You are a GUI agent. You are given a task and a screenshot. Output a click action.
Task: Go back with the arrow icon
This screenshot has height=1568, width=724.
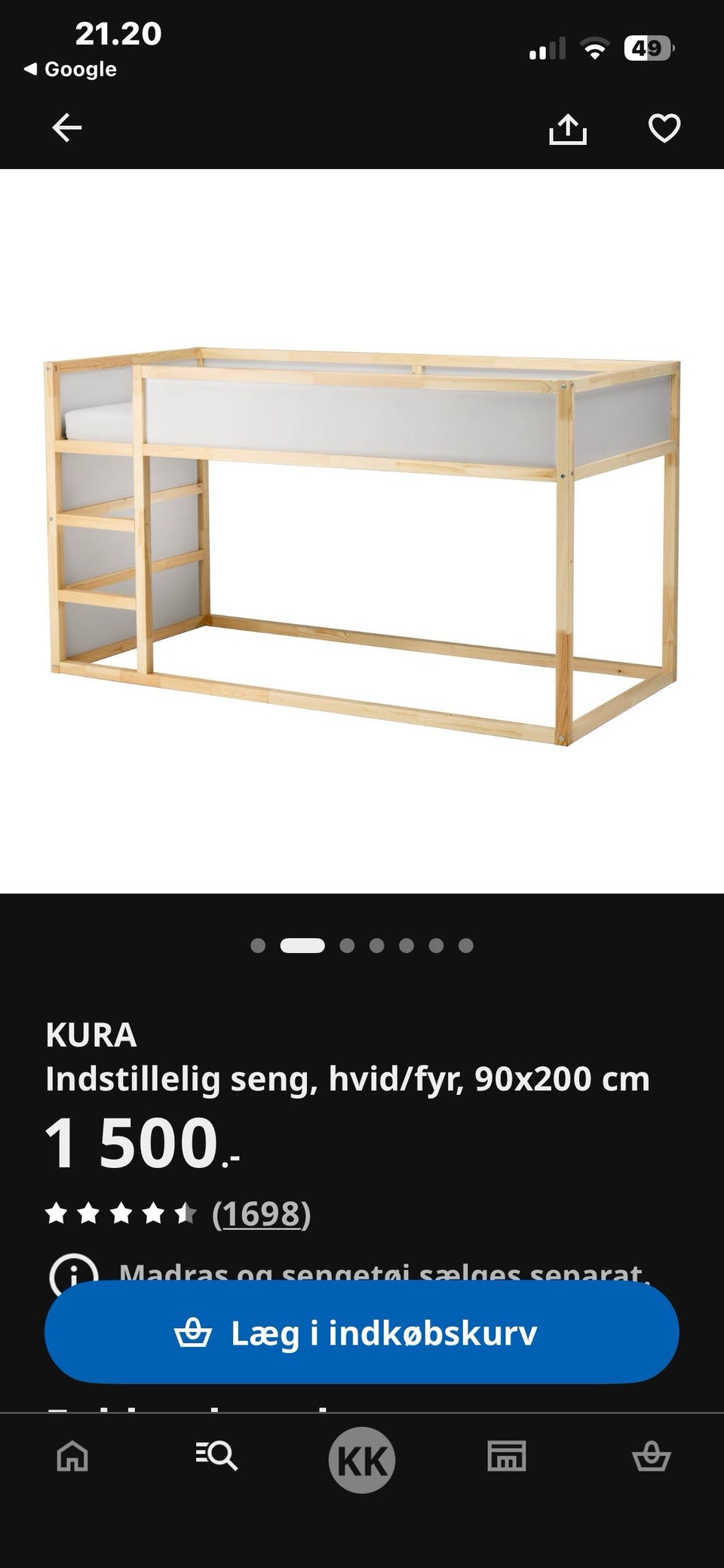66,128
